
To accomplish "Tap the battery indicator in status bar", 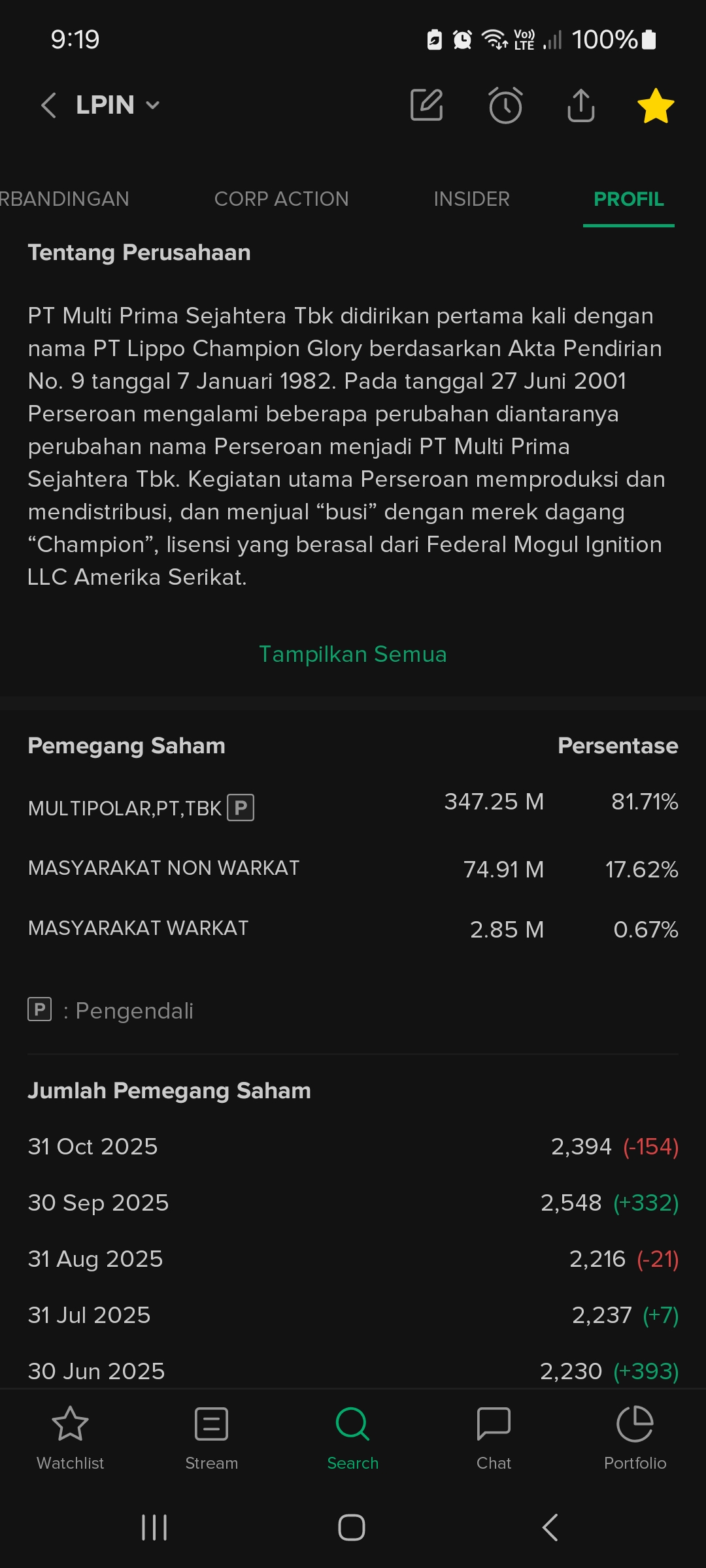I will (649, 39).
